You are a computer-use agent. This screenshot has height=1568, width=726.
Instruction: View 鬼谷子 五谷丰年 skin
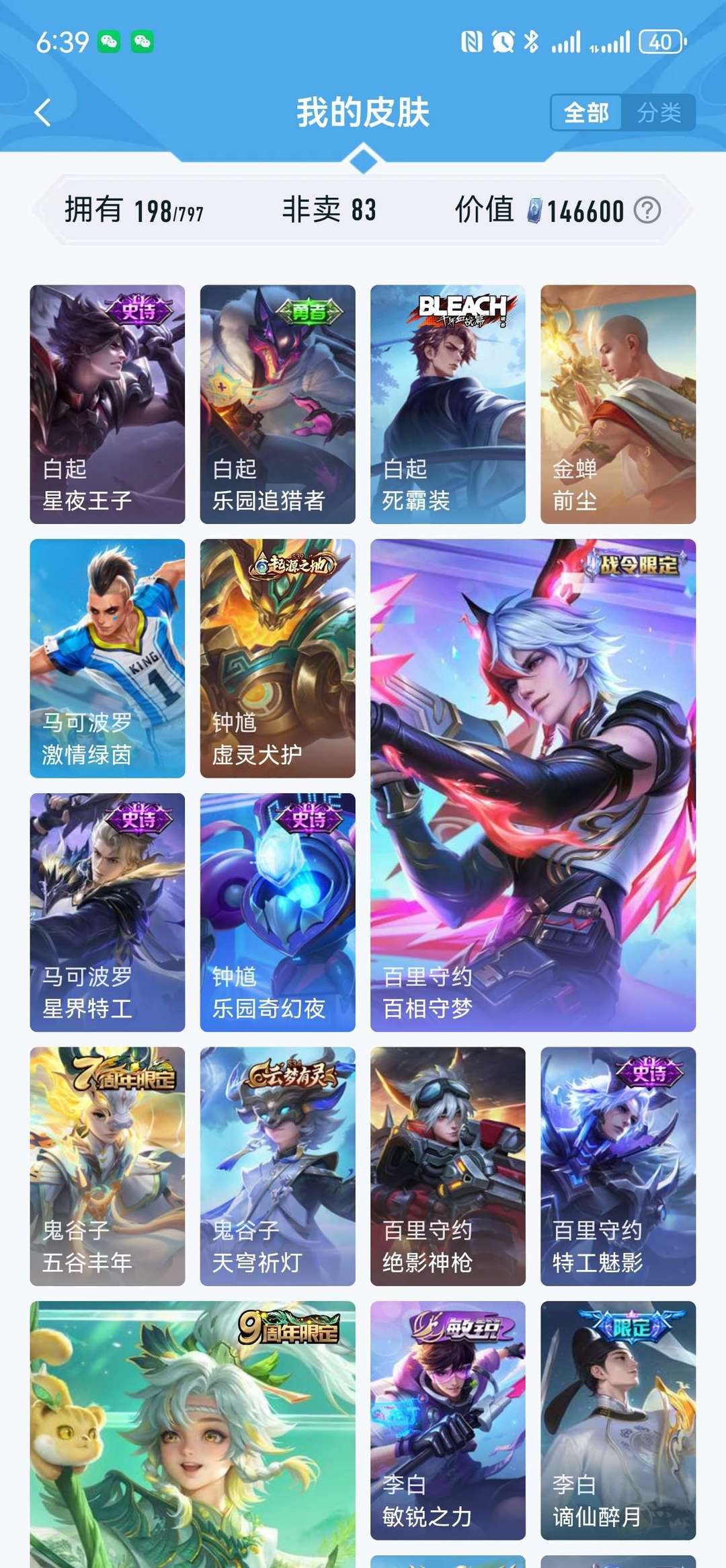pyautogui.click(x=108, y=1166)
